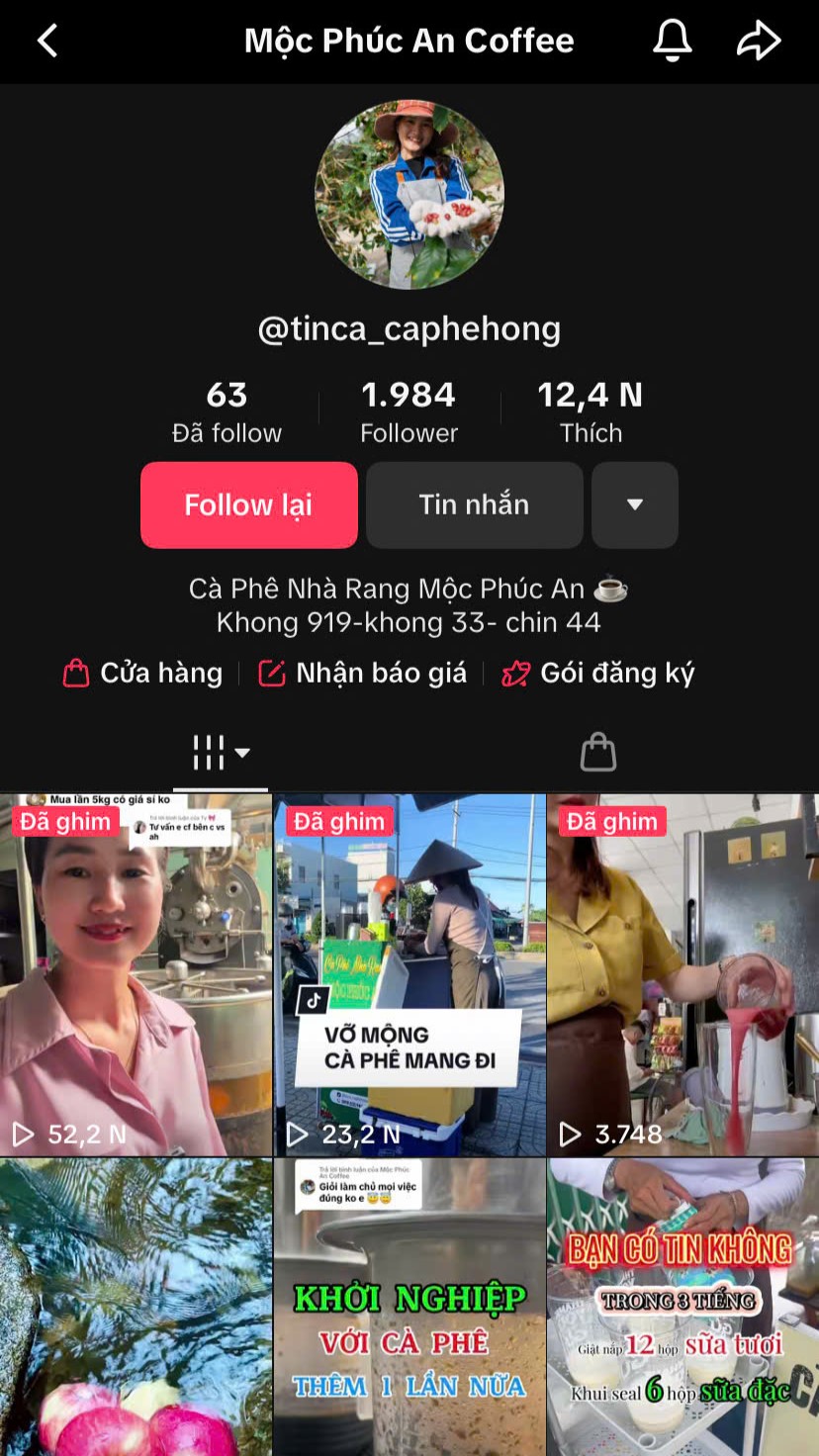View the Đã follow list
This screenshot has height=1456, width=819.
(227, 411)
